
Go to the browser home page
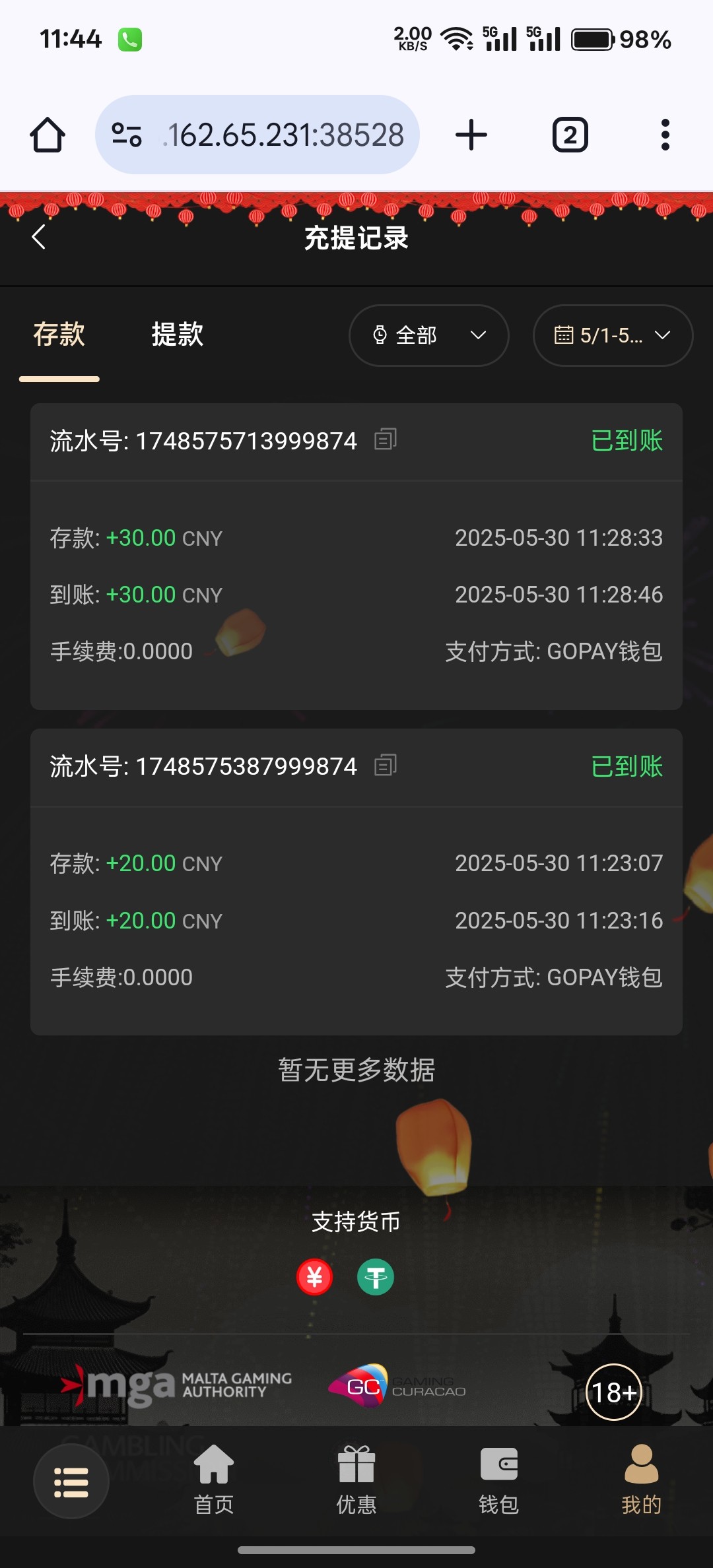48,135
